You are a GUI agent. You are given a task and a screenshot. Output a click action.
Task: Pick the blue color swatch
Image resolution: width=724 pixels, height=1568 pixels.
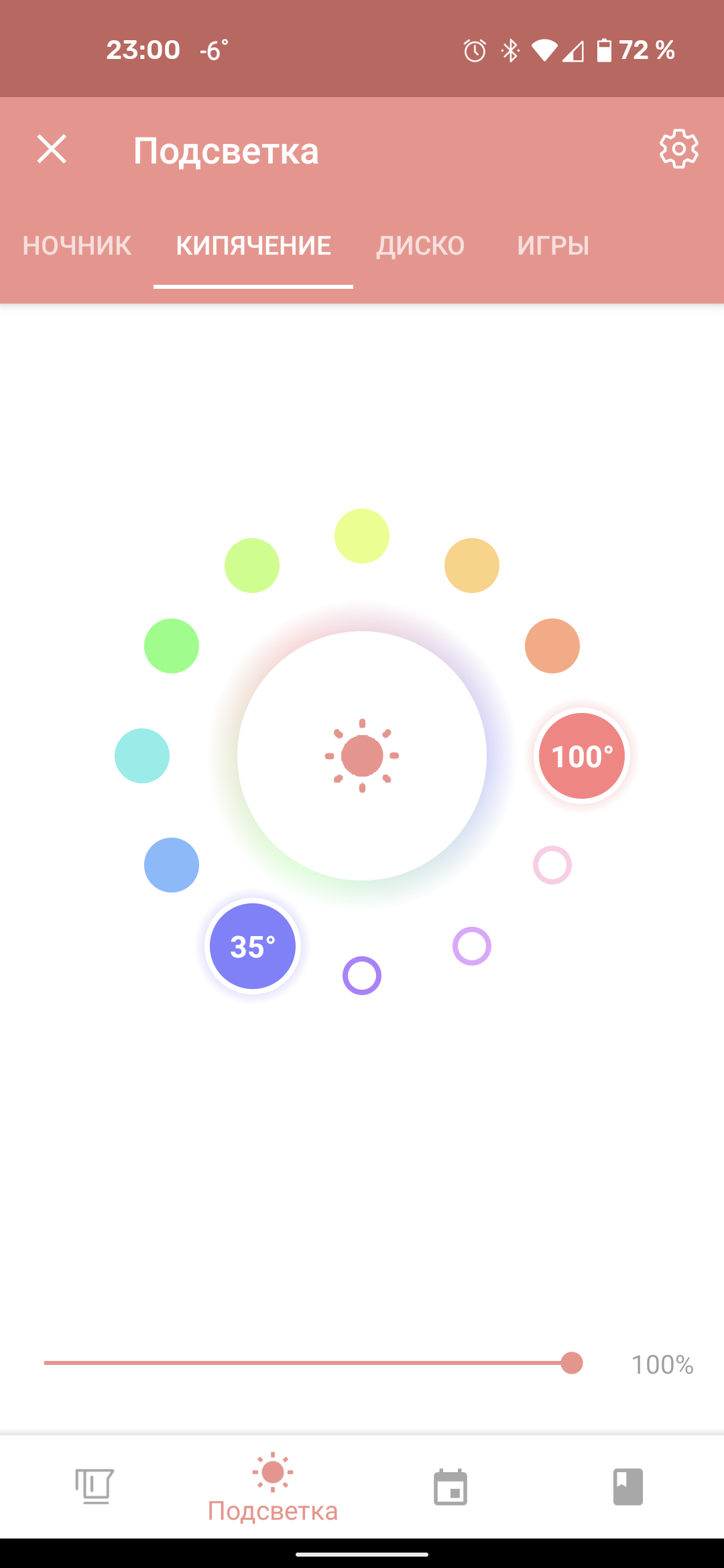click(x=172, y=865)
